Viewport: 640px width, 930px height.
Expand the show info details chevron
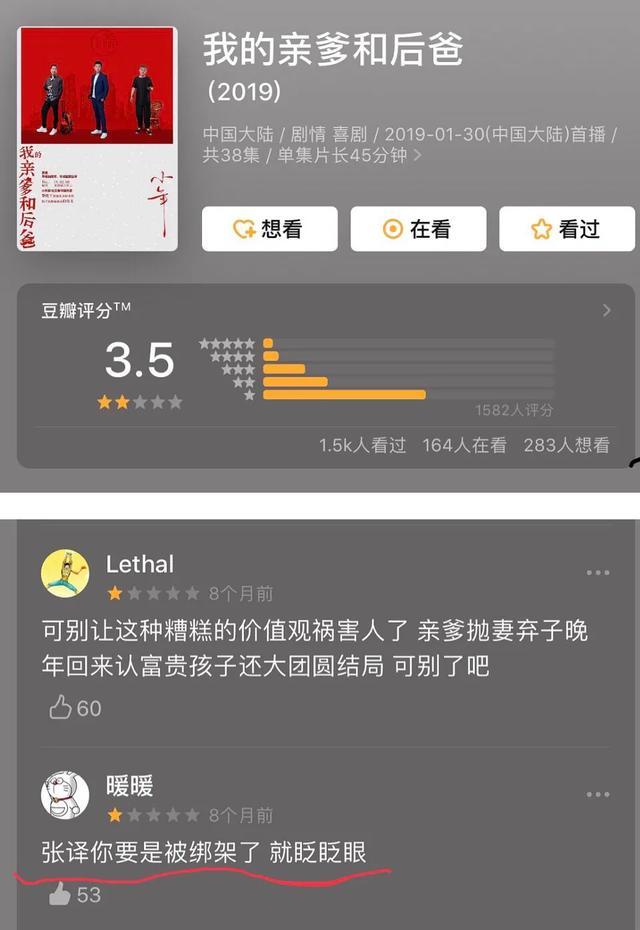pyautogui.click(x=418, y=155)
